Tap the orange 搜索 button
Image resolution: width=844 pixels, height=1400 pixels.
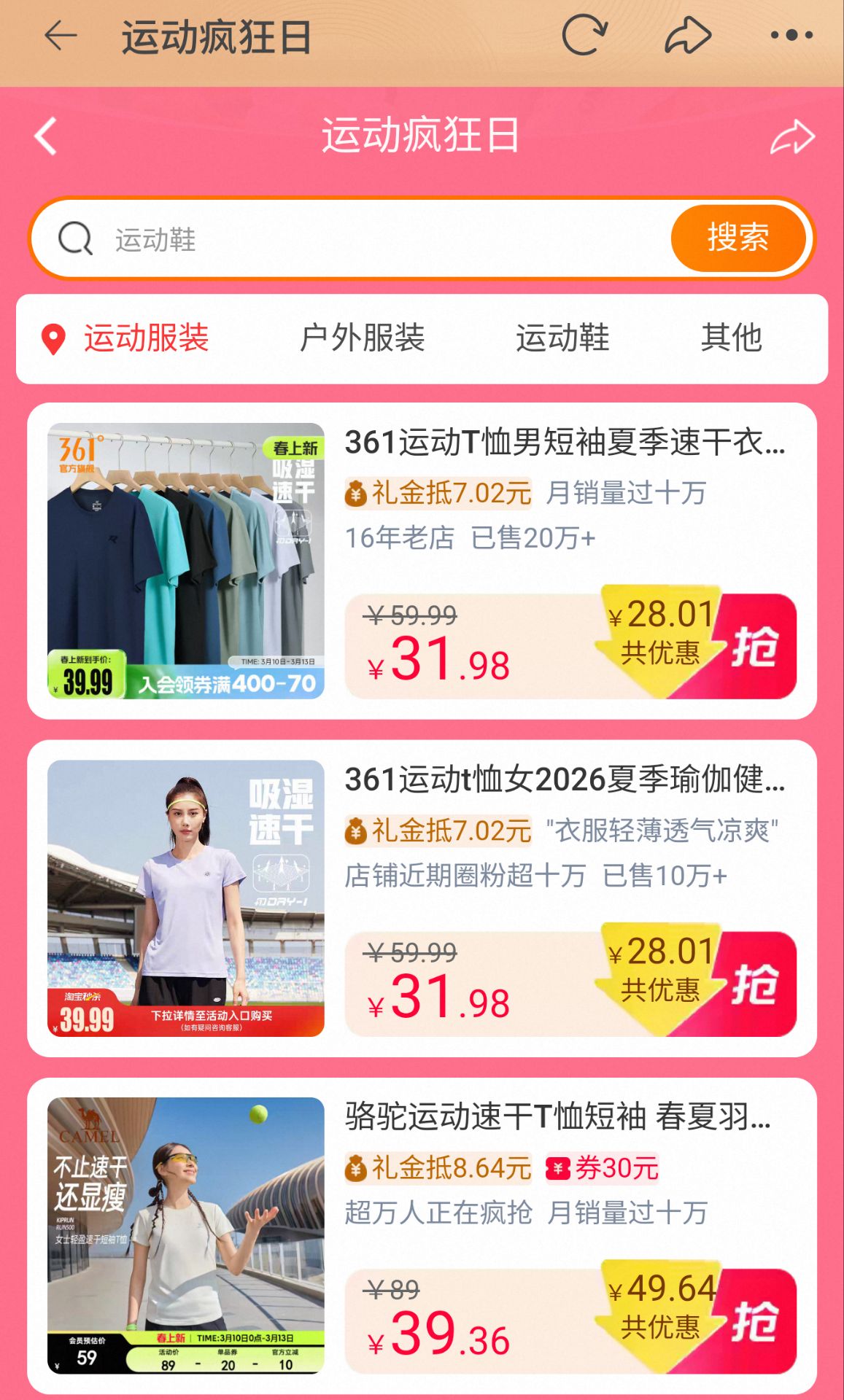pyautogui.click(x=737, y=238)
